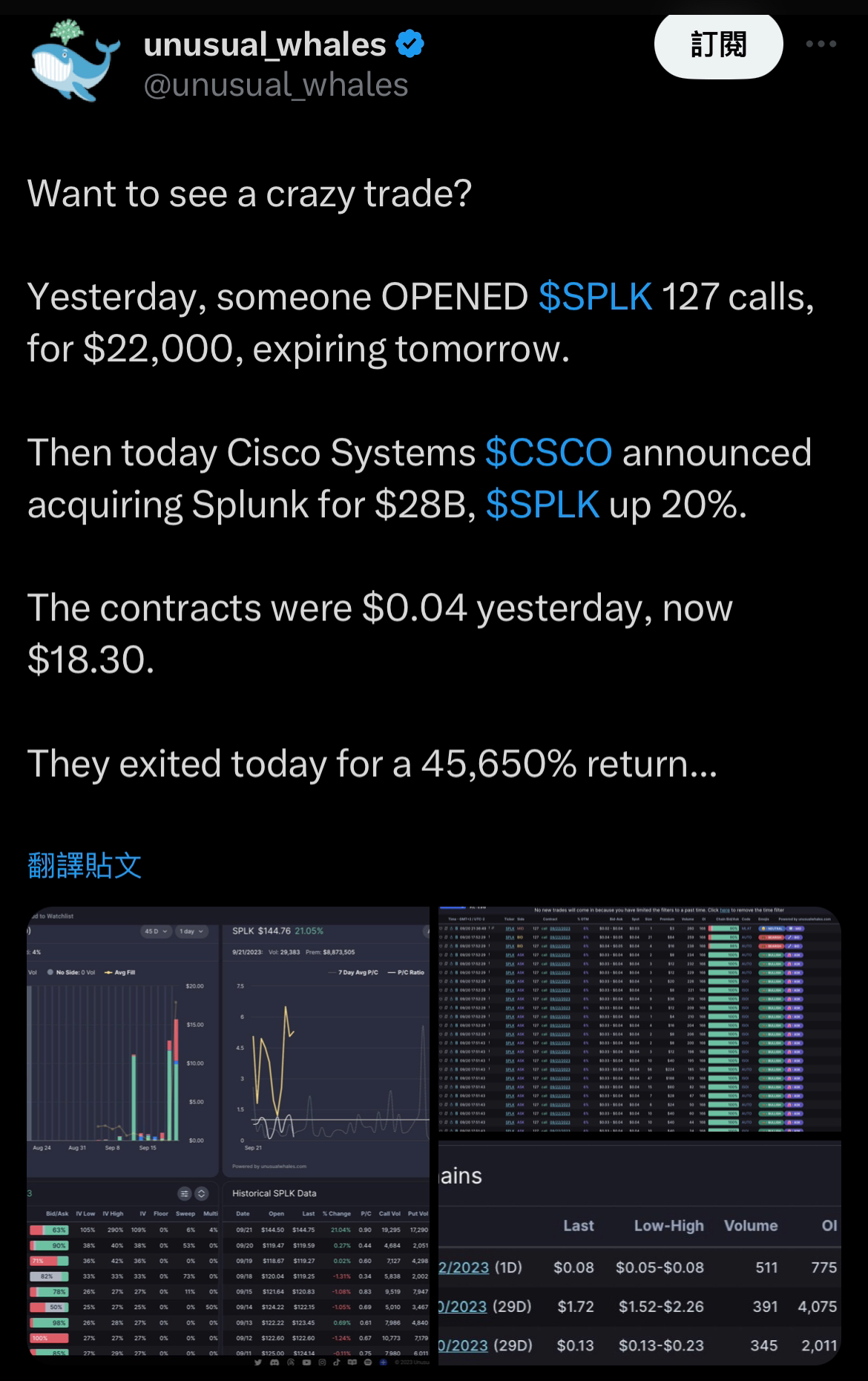Translate the post via 翻譯貼文
The width and height of the screenshot is (868, 1381).
85,865
